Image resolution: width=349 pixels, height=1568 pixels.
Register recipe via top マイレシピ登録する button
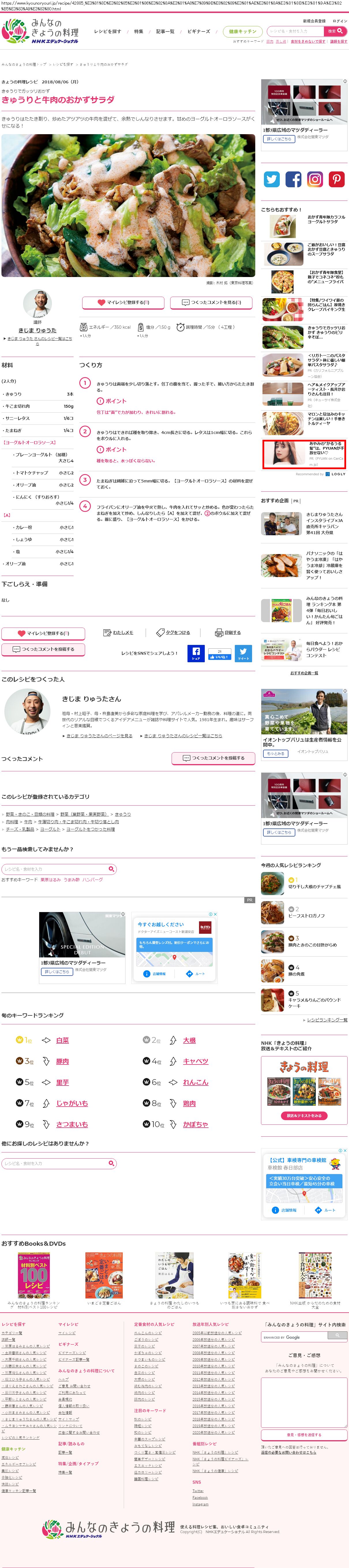(123, 302)
